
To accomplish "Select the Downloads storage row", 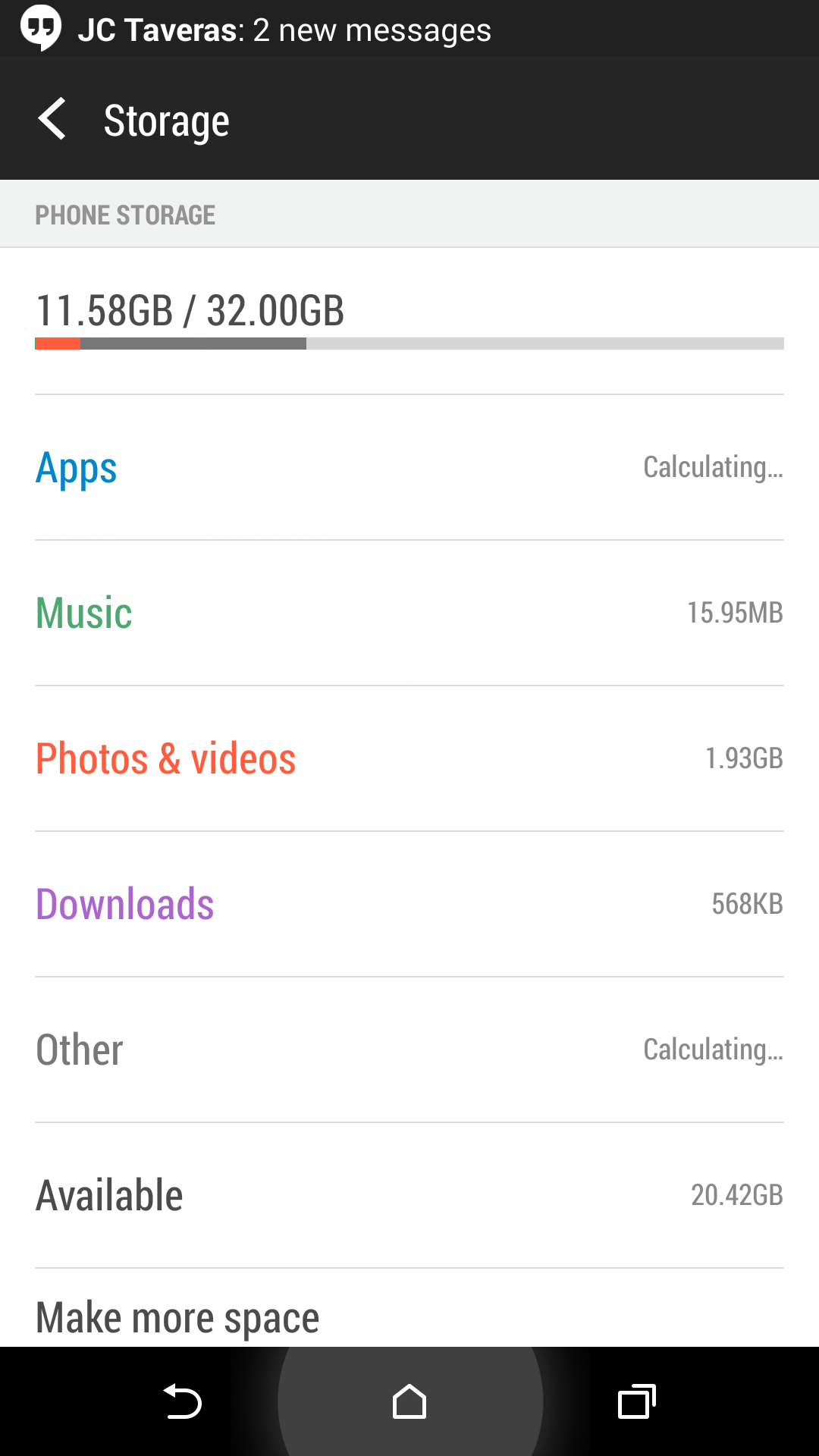I will 409,904.
